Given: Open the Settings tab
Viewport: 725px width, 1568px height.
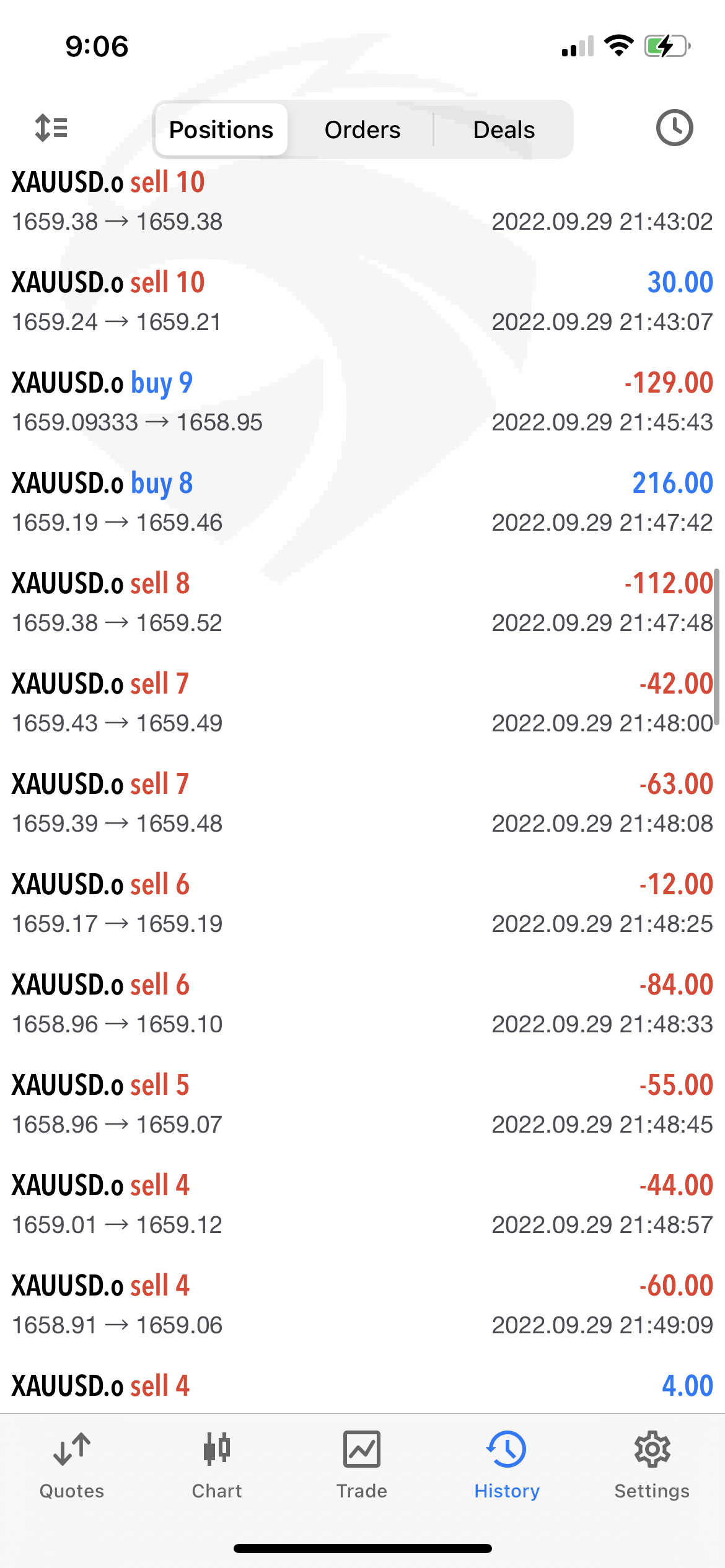Looking at the screenshot, I should point(652,1465).
